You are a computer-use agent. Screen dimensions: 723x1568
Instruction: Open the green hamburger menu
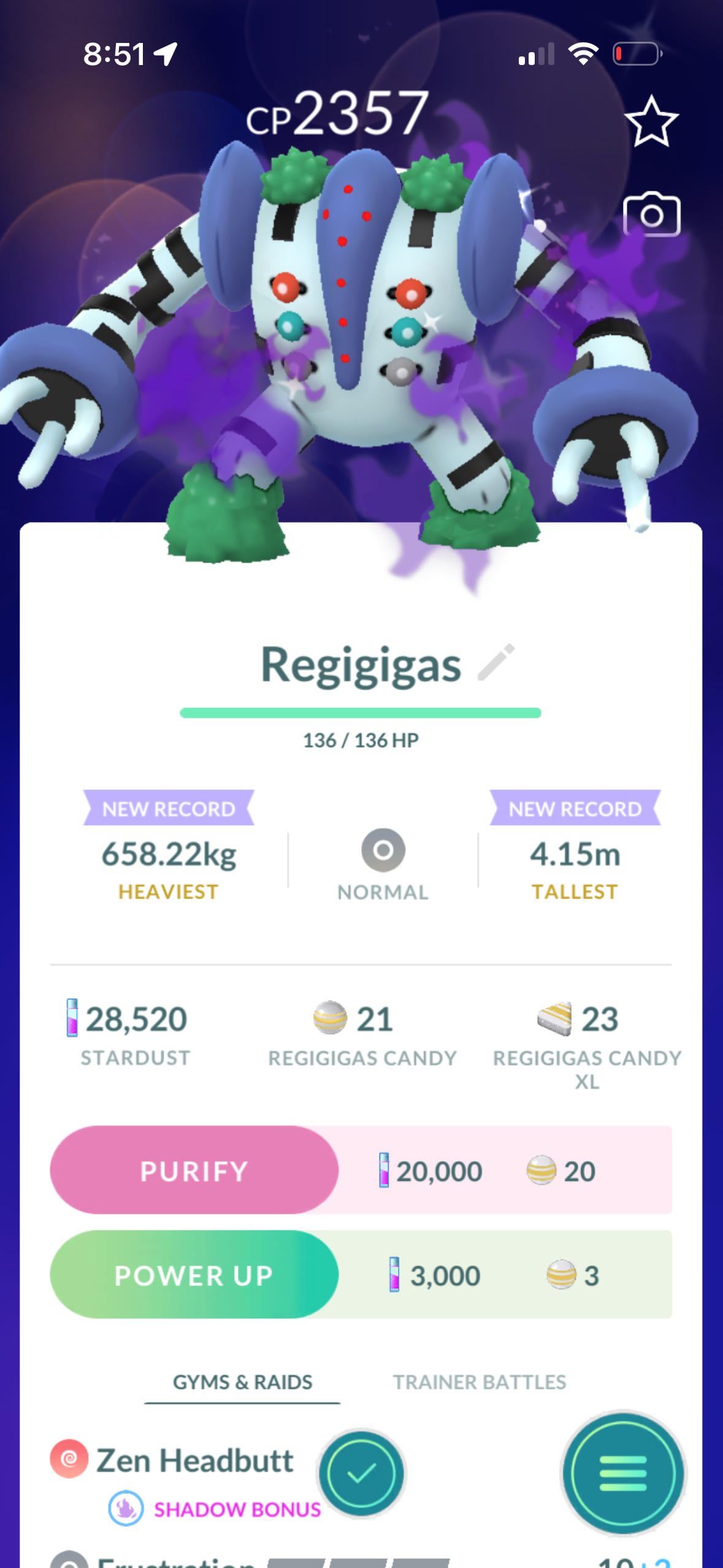click(x=622, y=1473)
